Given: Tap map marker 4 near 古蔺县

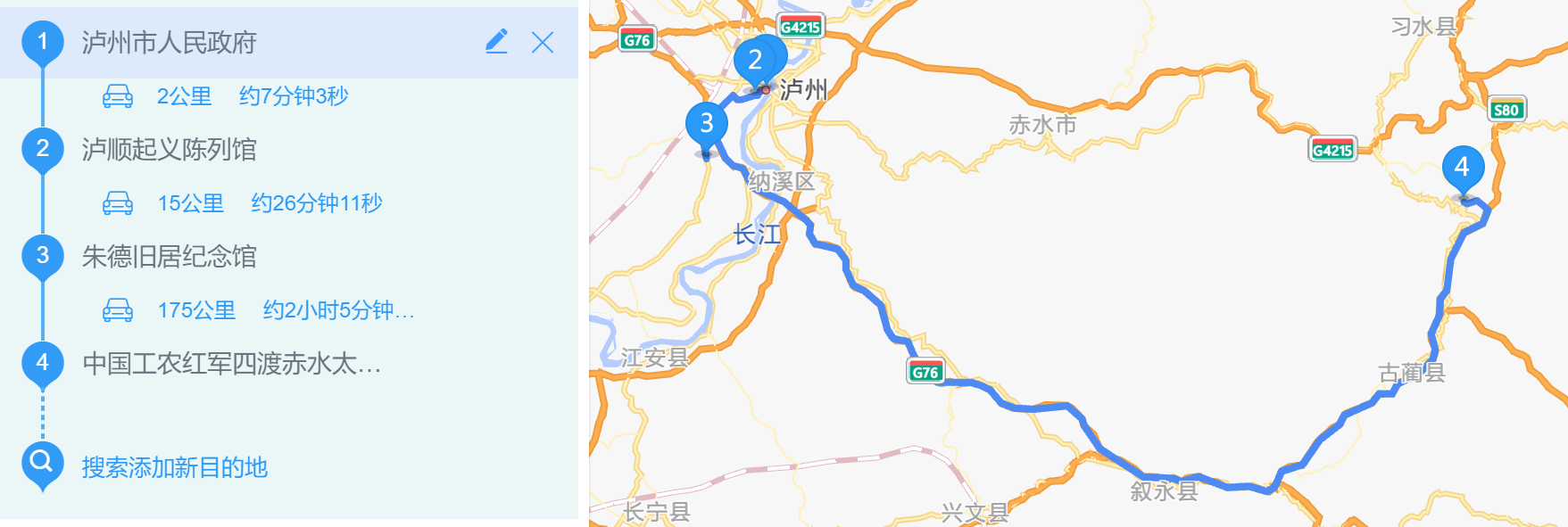Looking at the screenshot, I should [1462, 167].
